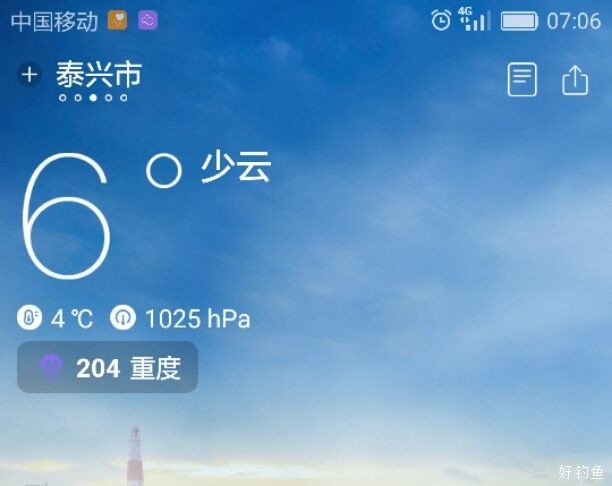The height and width of the screenshot is (486, 612).
Task: Open the 204 重度 air quality chip
Action: [108, 368]
